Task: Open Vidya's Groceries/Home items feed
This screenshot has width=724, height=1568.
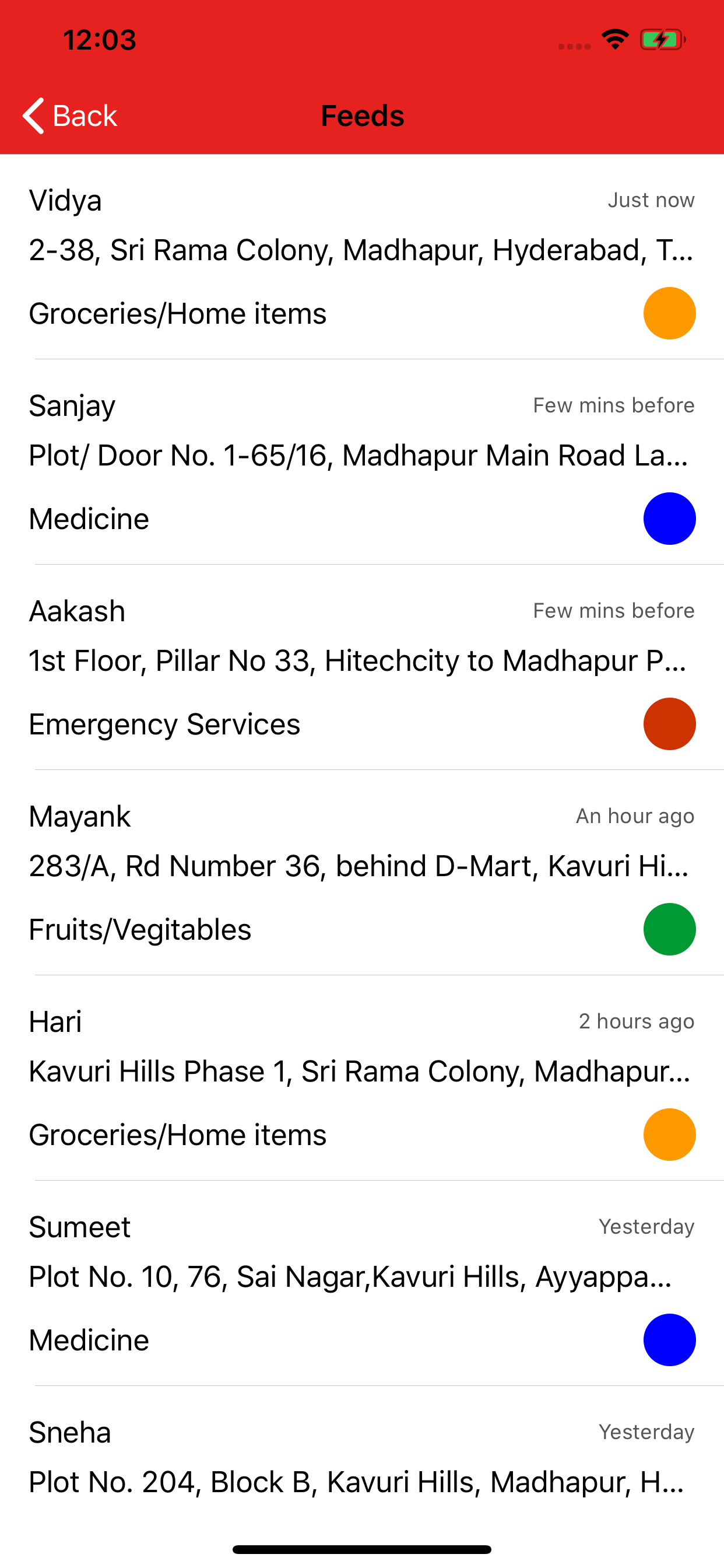Action: click(x=361, y=257)
